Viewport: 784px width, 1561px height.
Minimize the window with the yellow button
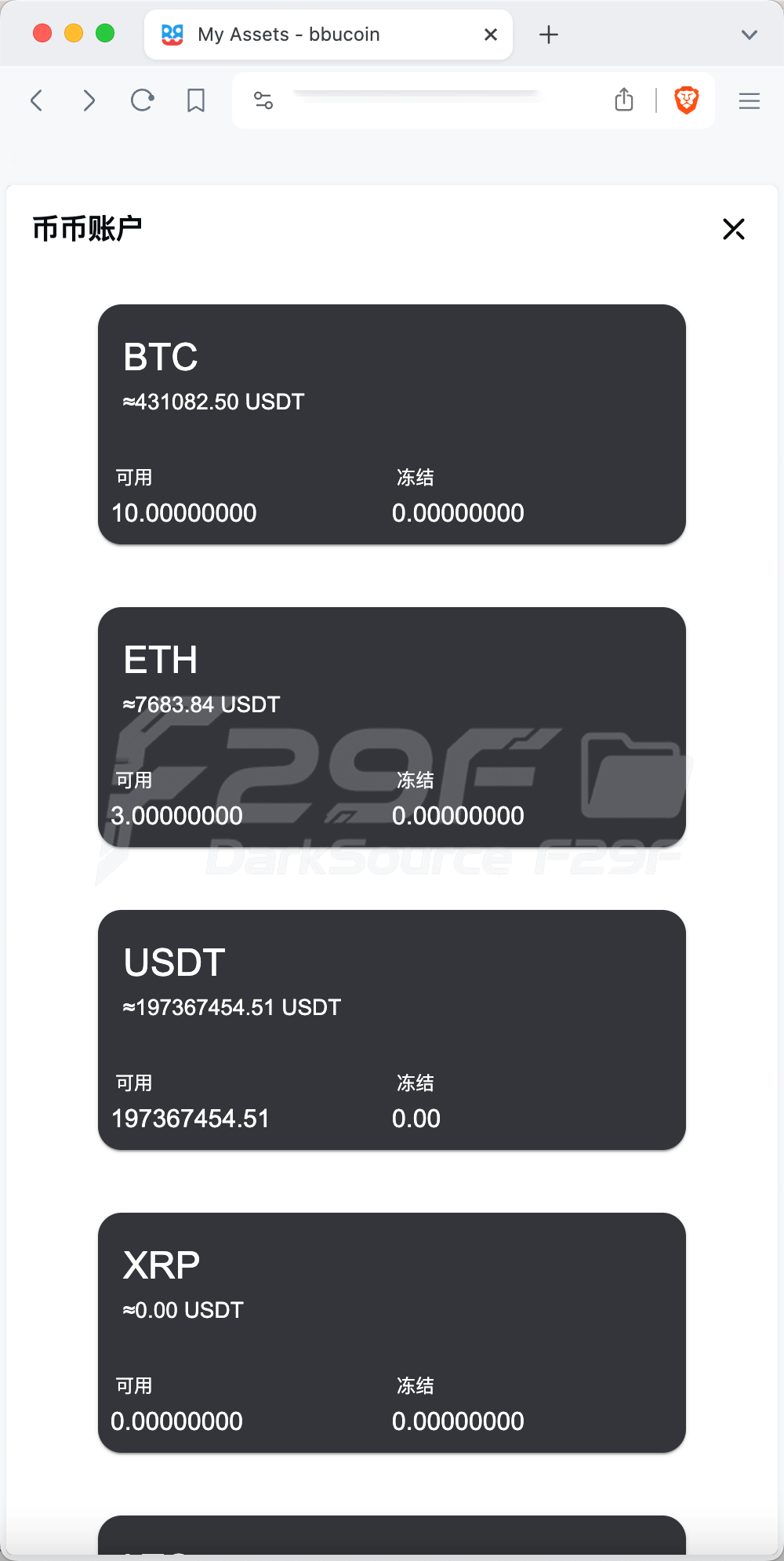coord(74,33)
